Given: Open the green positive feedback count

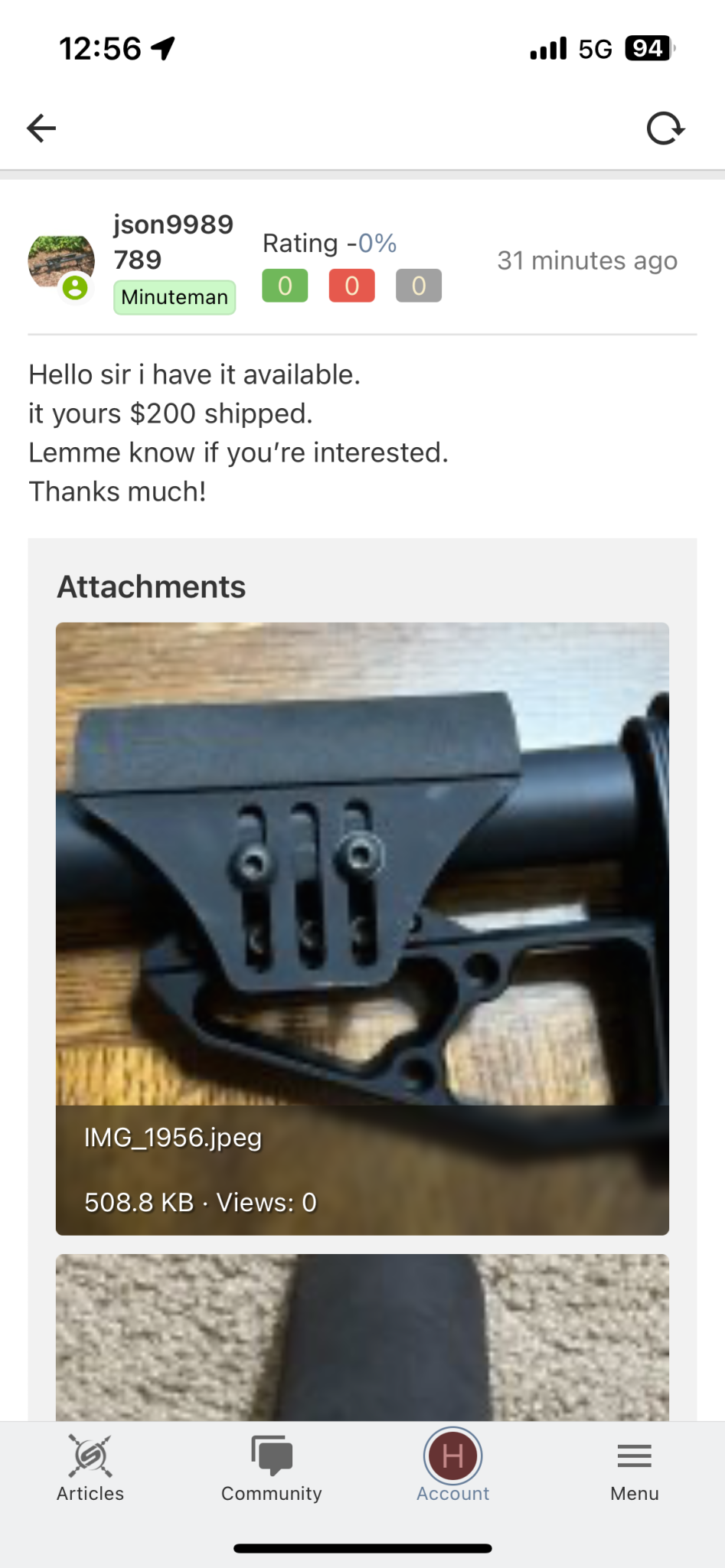Looking at the screenshot, I should pyautogui.click(x=285, y=286).
